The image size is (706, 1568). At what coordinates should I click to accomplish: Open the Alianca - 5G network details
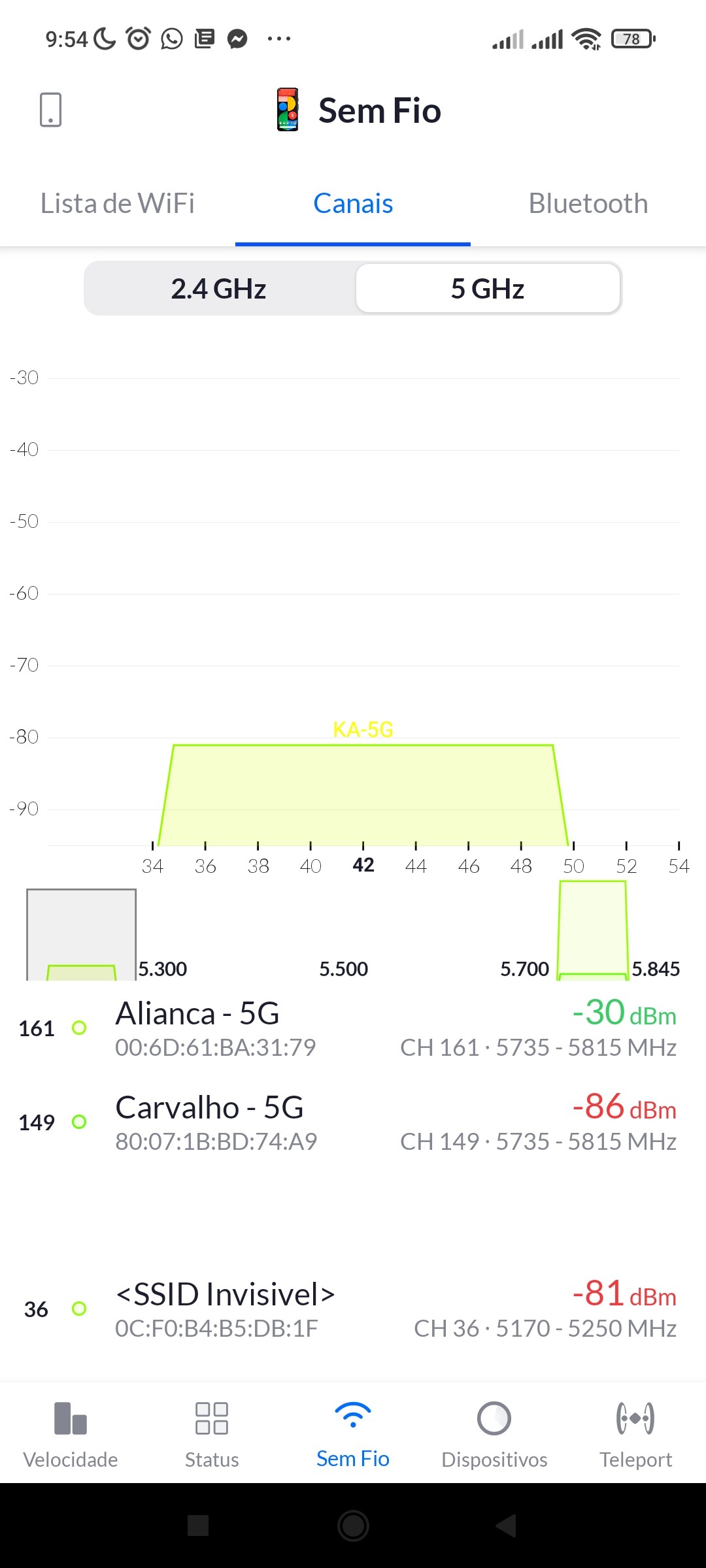coord(353,1030)
